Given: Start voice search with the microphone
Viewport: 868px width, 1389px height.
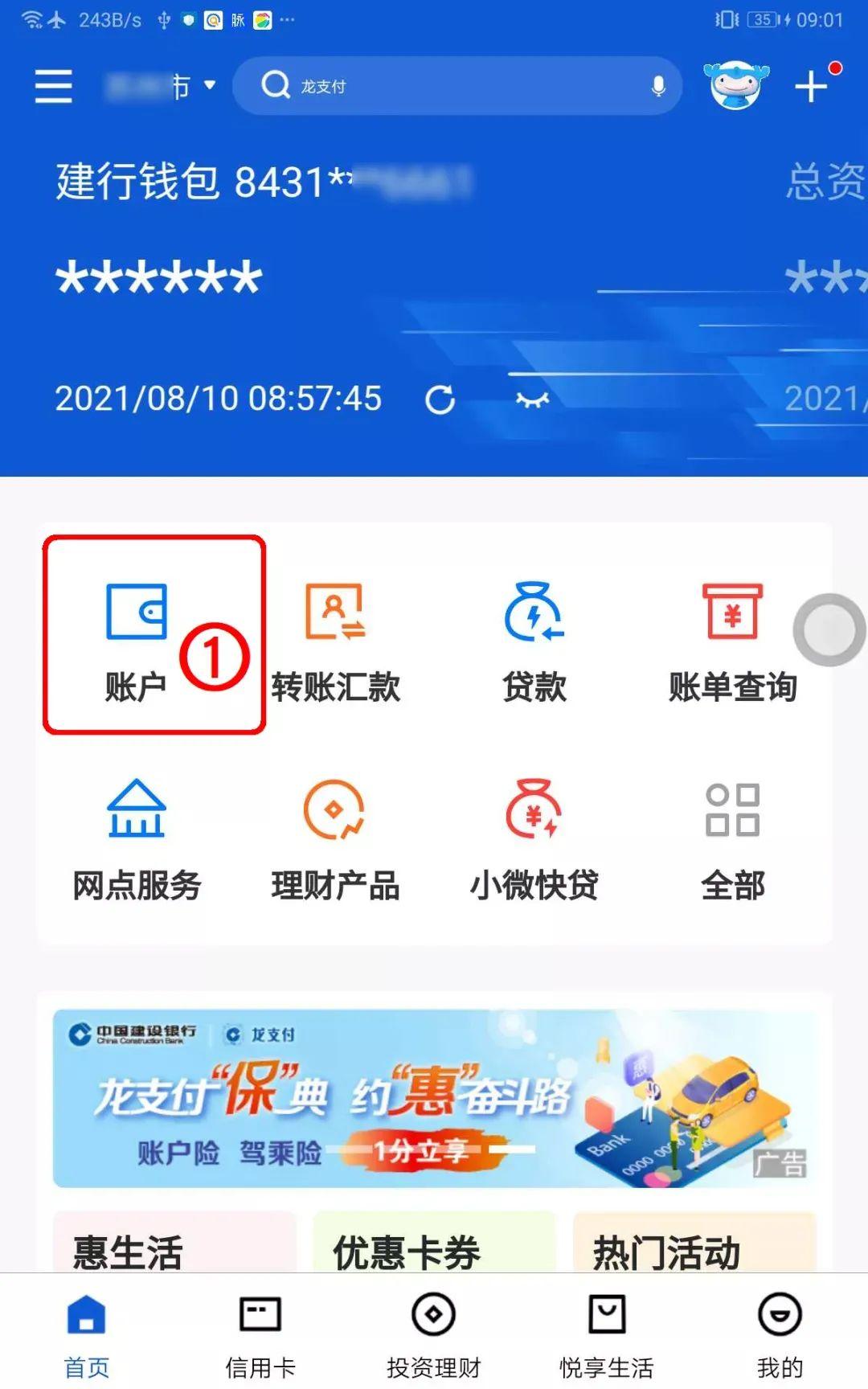Looking at the screenshot, I should pos(658,86).
